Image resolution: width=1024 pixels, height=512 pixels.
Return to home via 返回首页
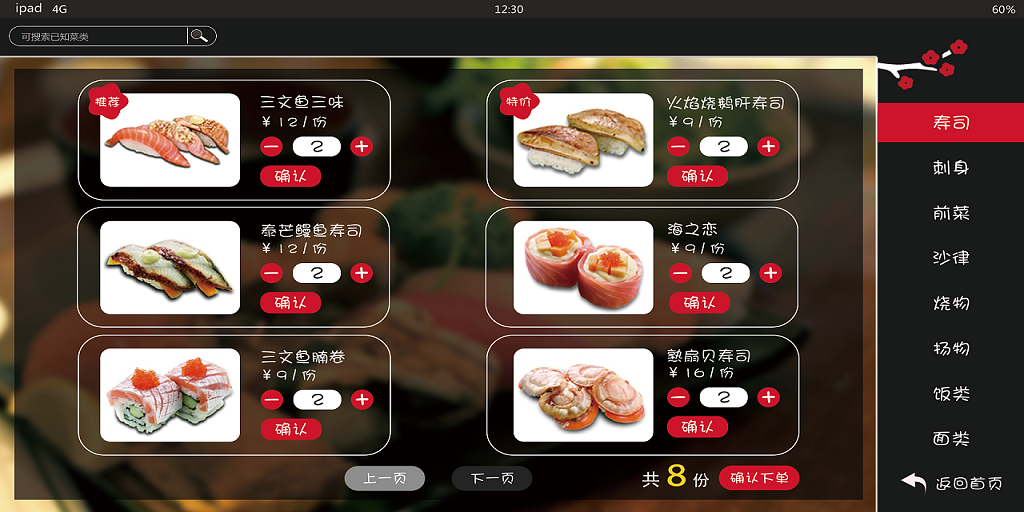[952, 483]
